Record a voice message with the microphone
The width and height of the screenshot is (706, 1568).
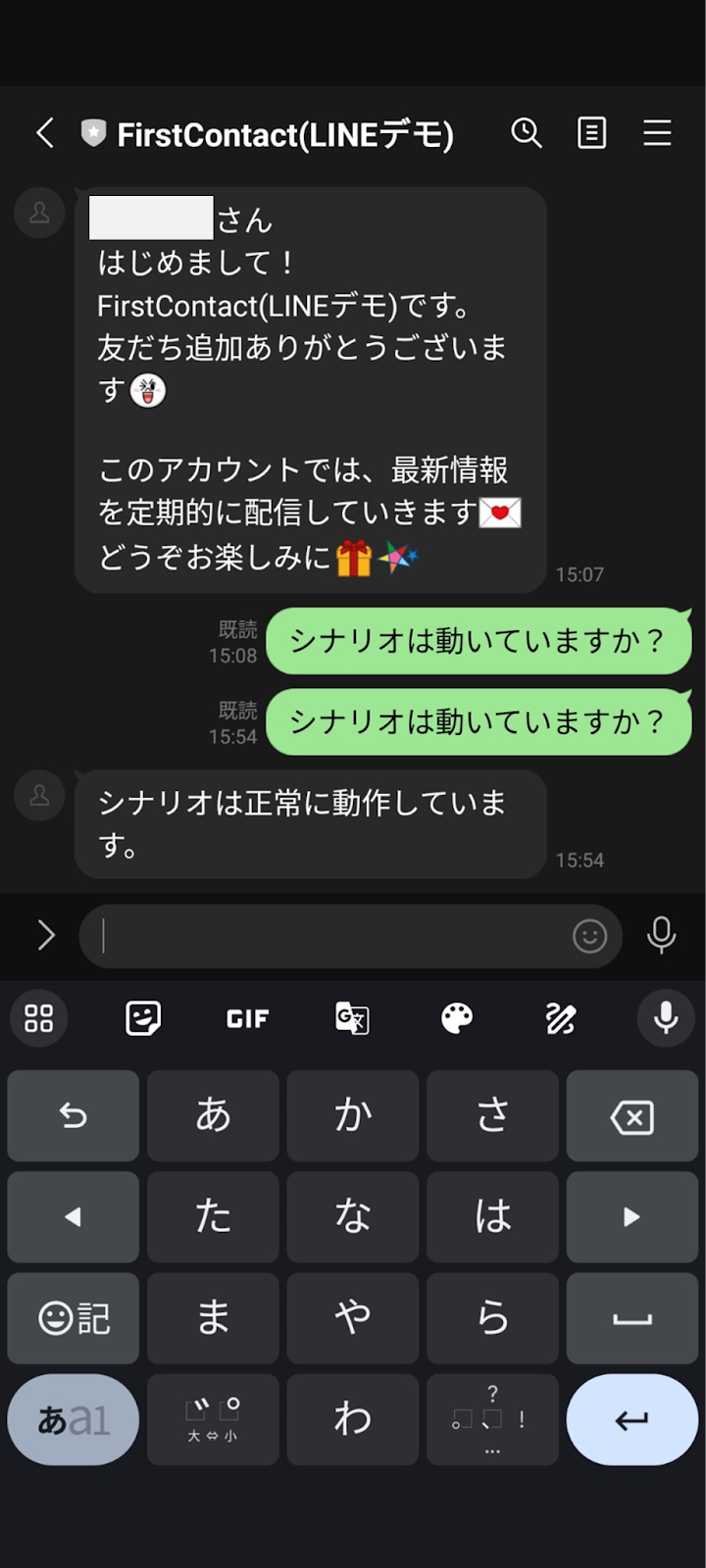(x=662, y=935)
